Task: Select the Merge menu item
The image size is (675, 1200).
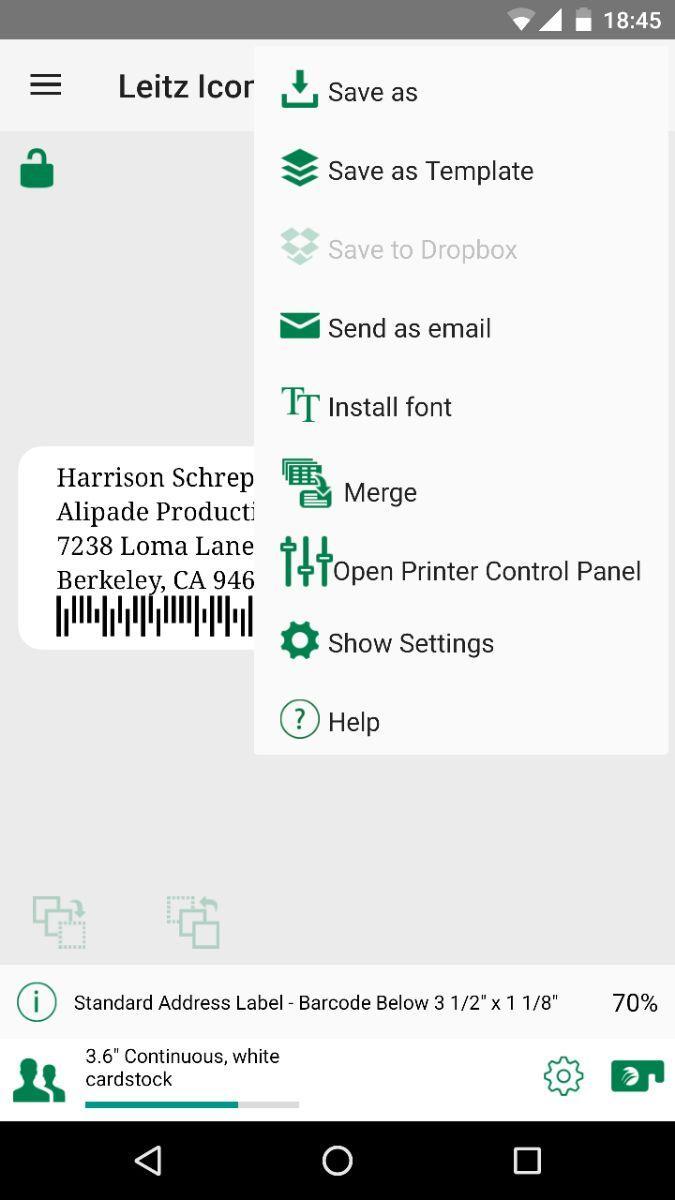Action: 379,492
